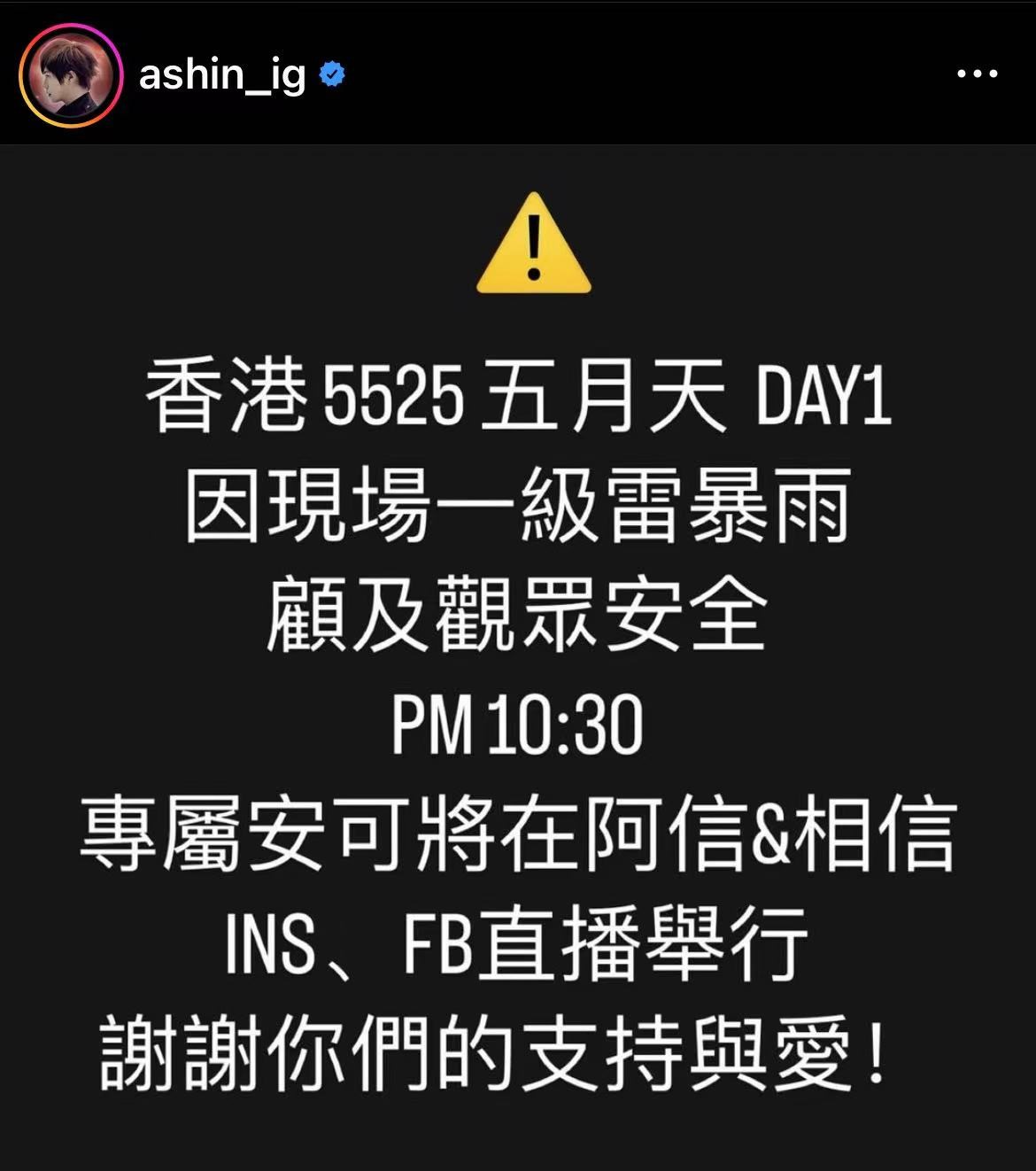The width and height of the screenshot is (1036, 1171).
Task: Open the ashin_ig username profile
Action: (222, 75)
